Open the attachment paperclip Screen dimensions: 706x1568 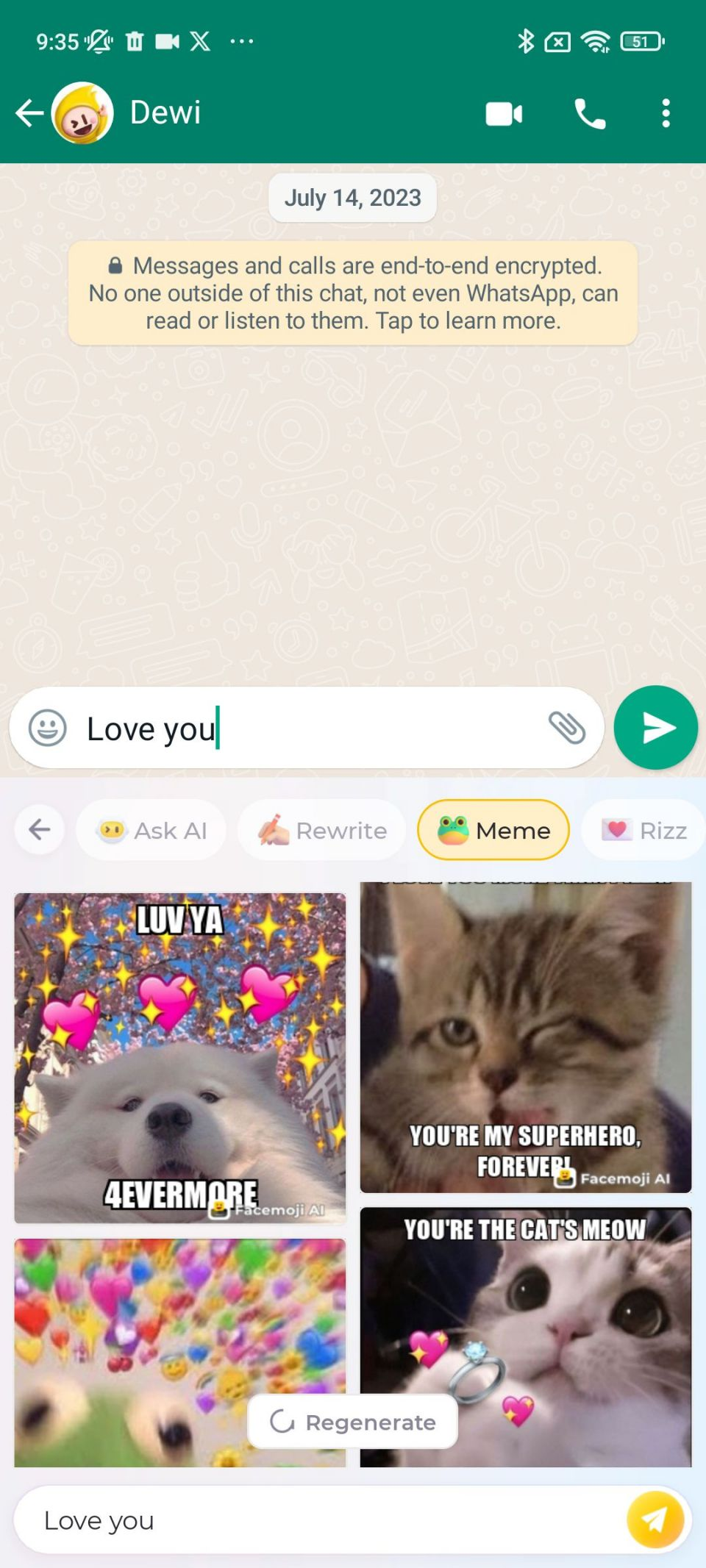click(x=567, y=728)
